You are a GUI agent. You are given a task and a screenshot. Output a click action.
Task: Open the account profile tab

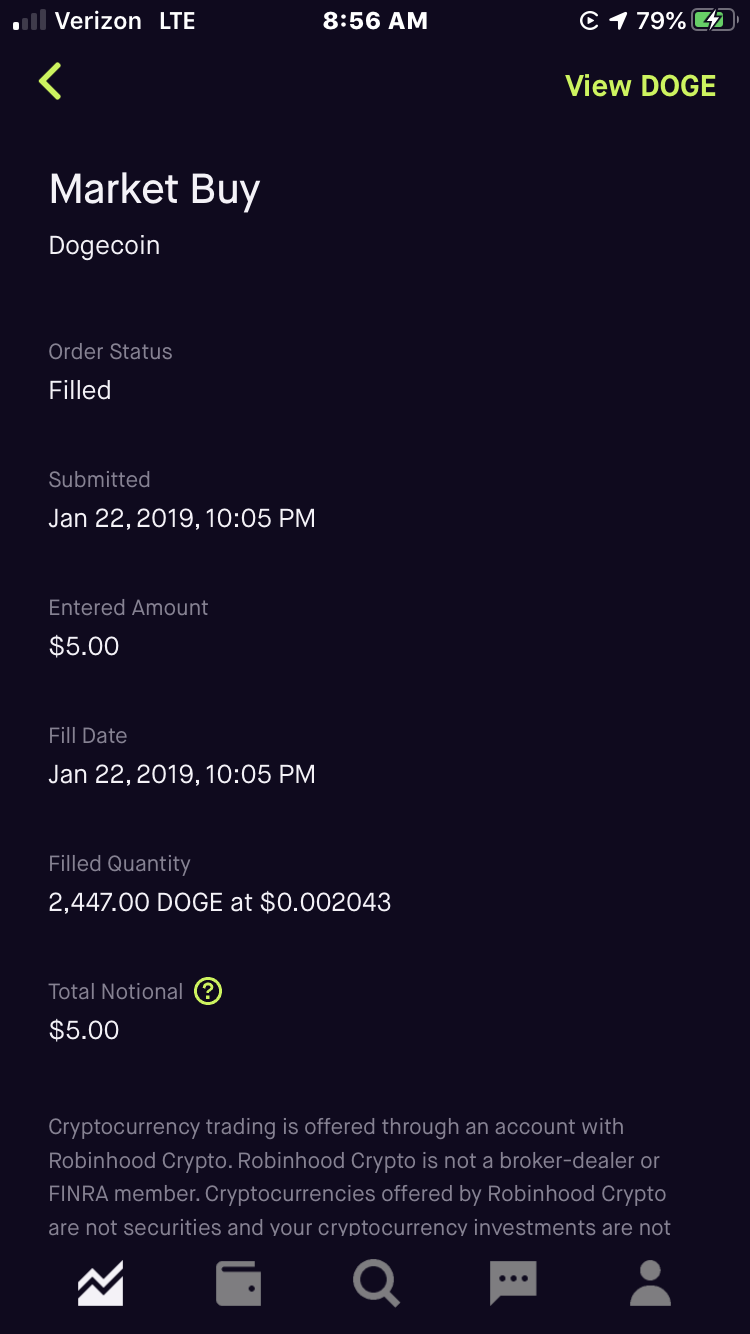[650, 1283]
